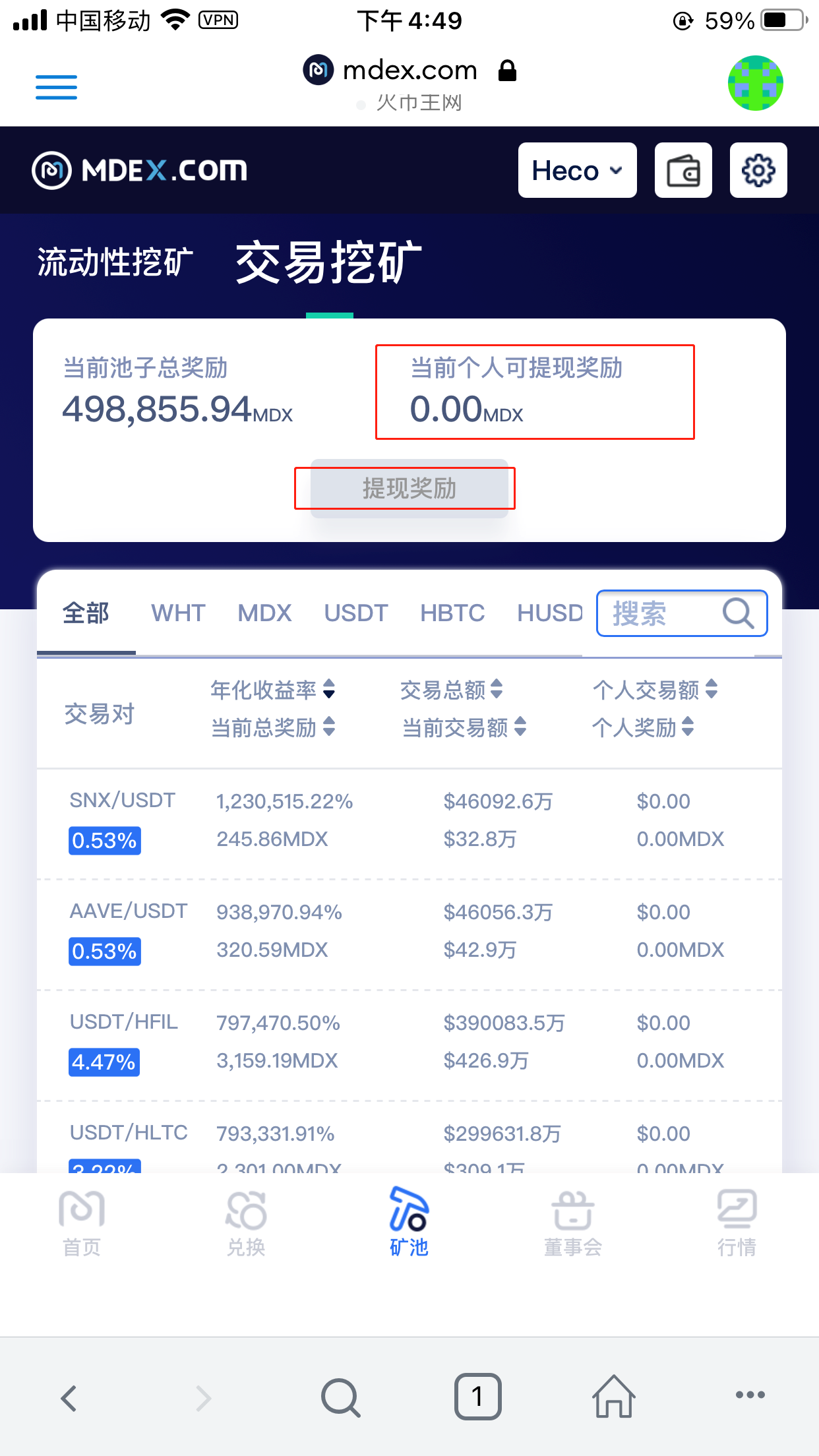Open the browser tabs switcher
This screenshot has height=1456, width=819.
tap(477, 1396)
